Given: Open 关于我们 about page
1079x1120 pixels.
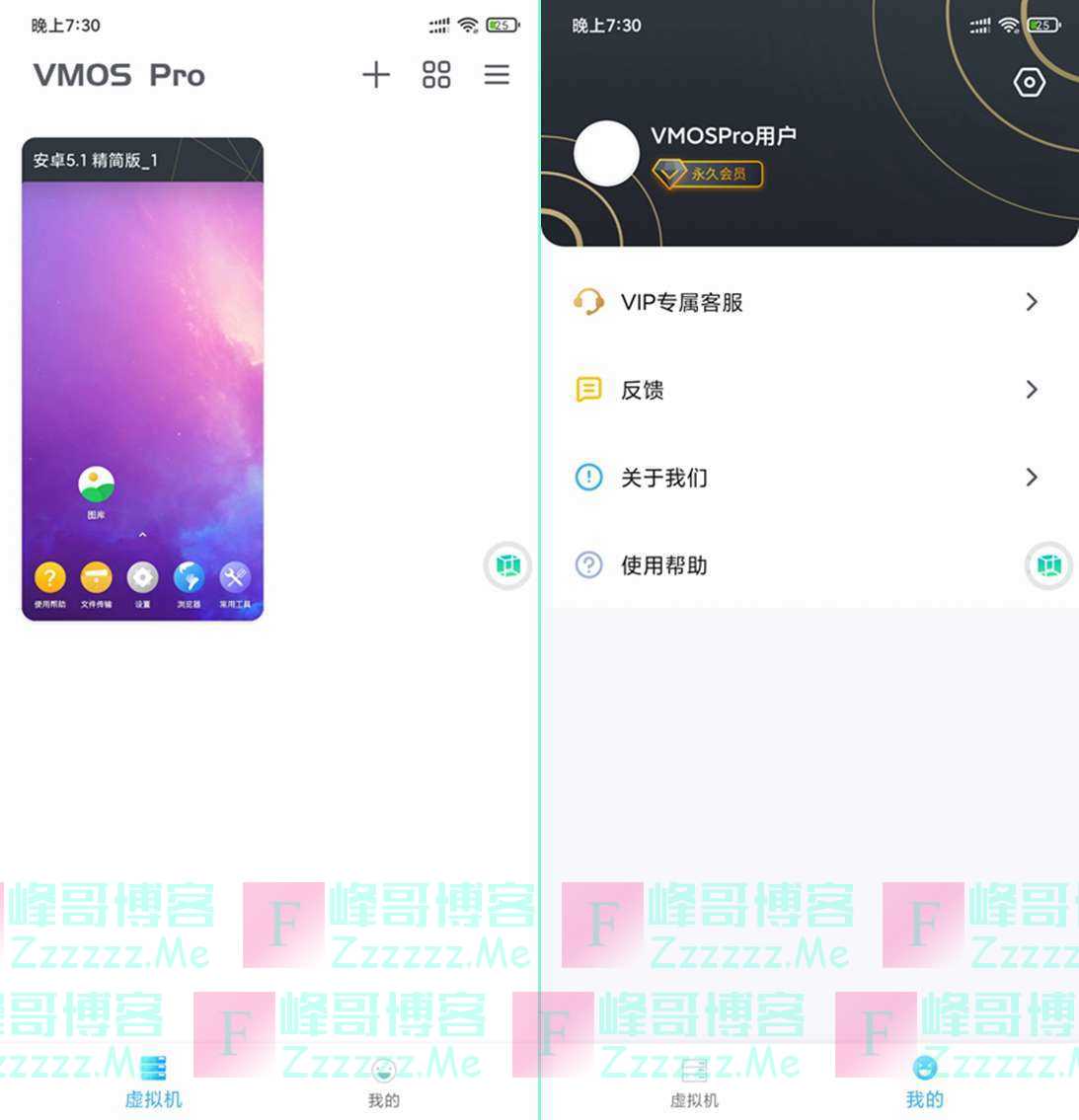Looking at the screenshot, I should coord(805,478).
